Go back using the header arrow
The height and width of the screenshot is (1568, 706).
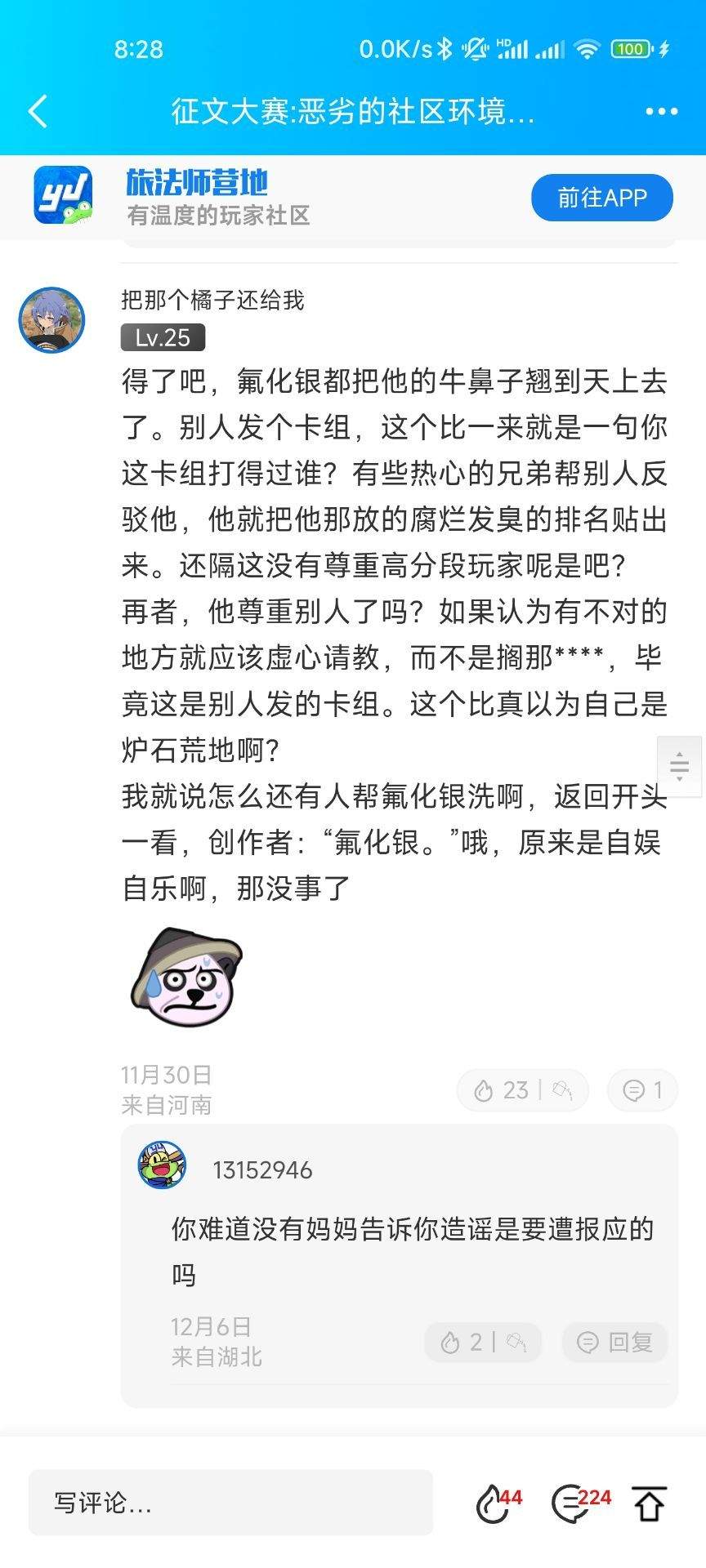[x=38, y=111]
